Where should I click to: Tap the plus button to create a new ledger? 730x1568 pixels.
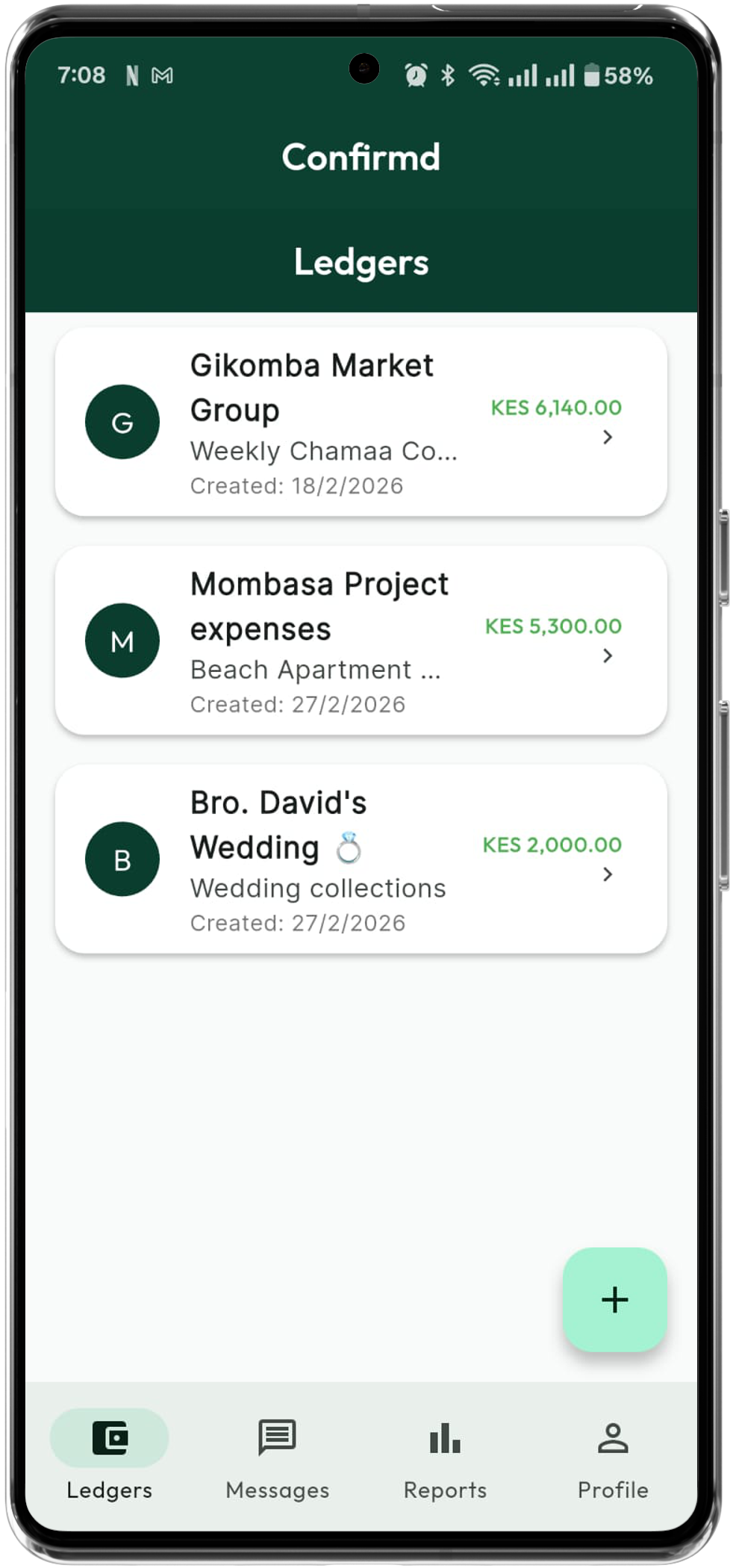coord(614,1299)
